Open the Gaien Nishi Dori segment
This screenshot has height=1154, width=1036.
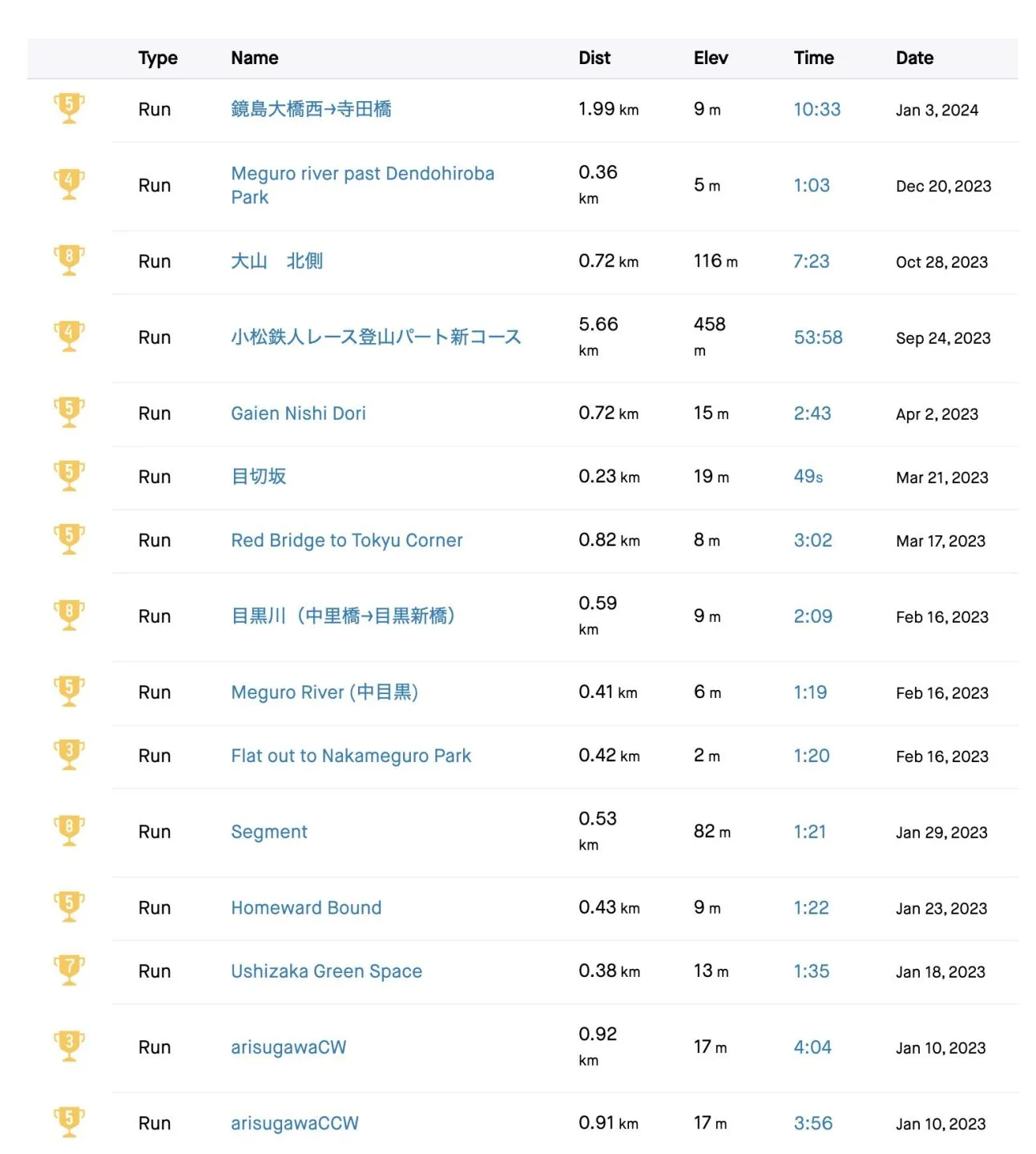point(298,414)
